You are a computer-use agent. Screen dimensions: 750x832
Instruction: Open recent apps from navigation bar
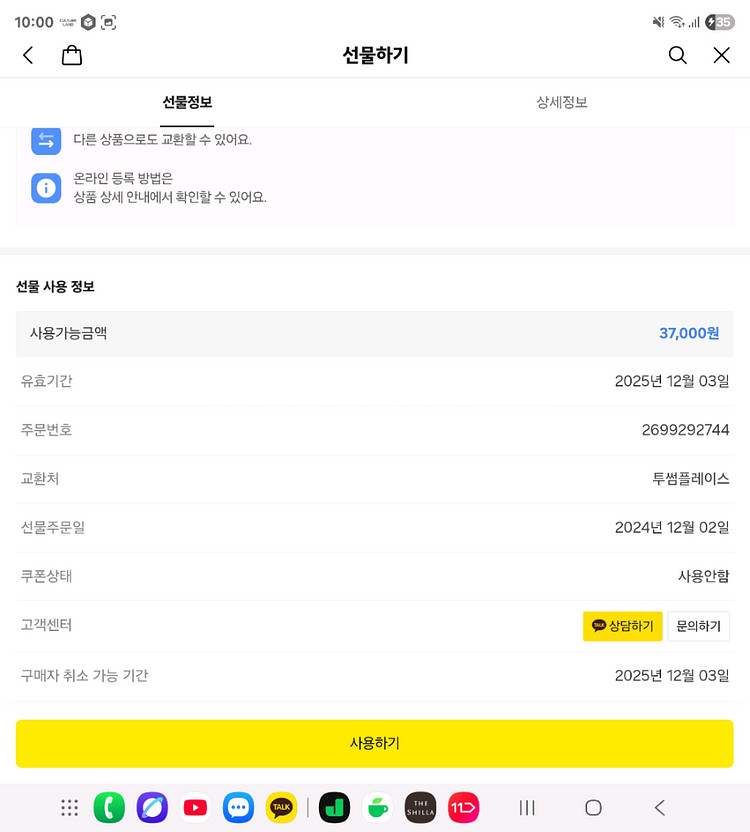pos(527,807)
